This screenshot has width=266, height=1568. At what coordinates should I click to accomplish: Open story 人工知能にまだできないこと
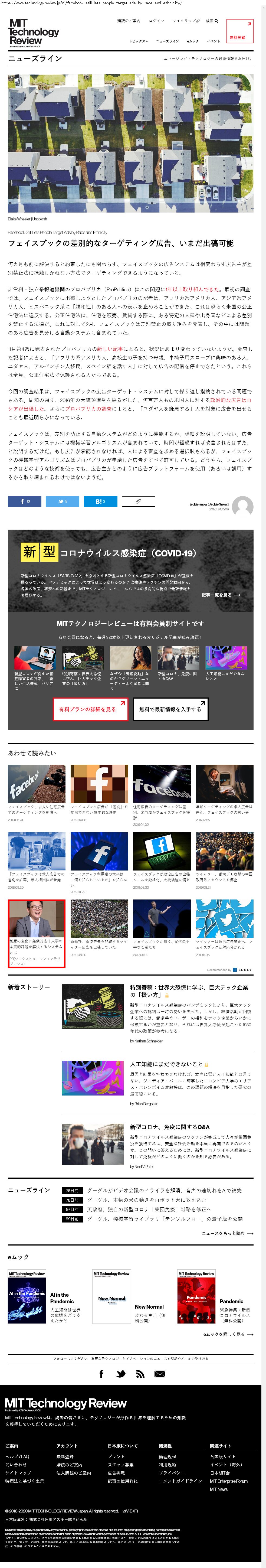pos(166,1064)
